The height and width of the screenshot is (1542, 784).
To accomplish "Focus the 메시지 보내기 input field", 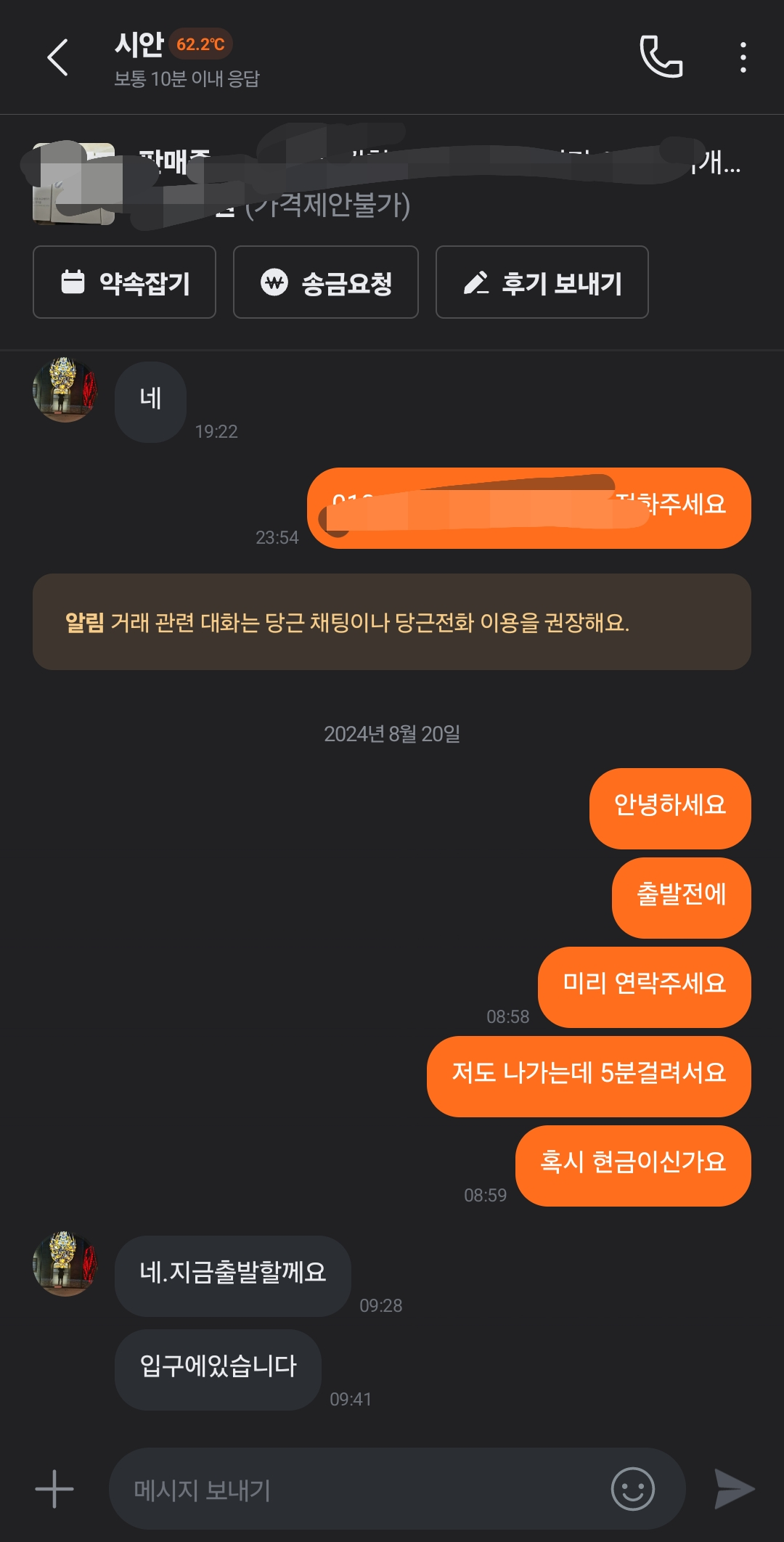I will pos(356,1490).
